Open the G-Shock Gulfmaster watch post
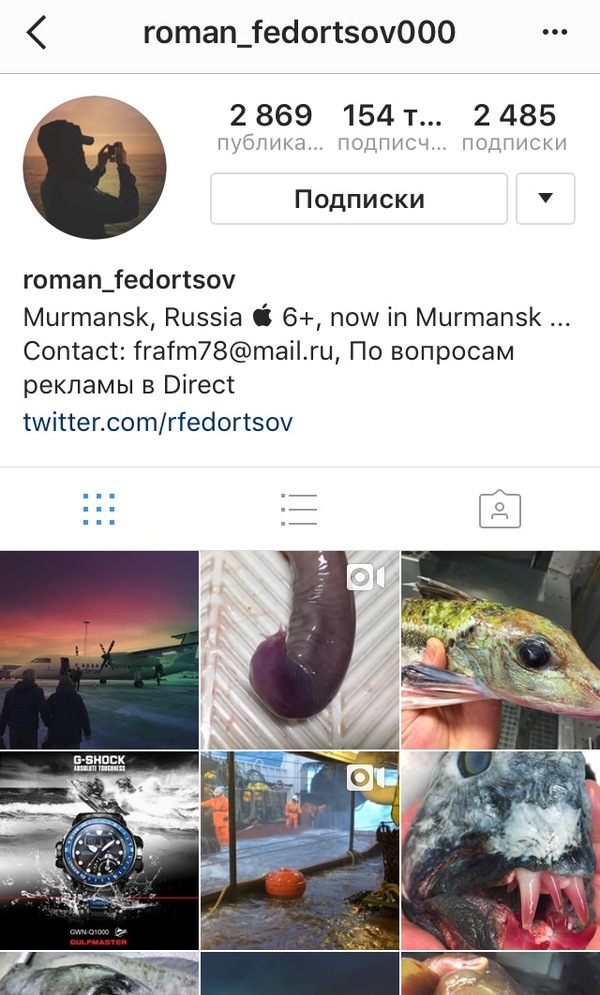600x995 pixels. pos(99,851)
